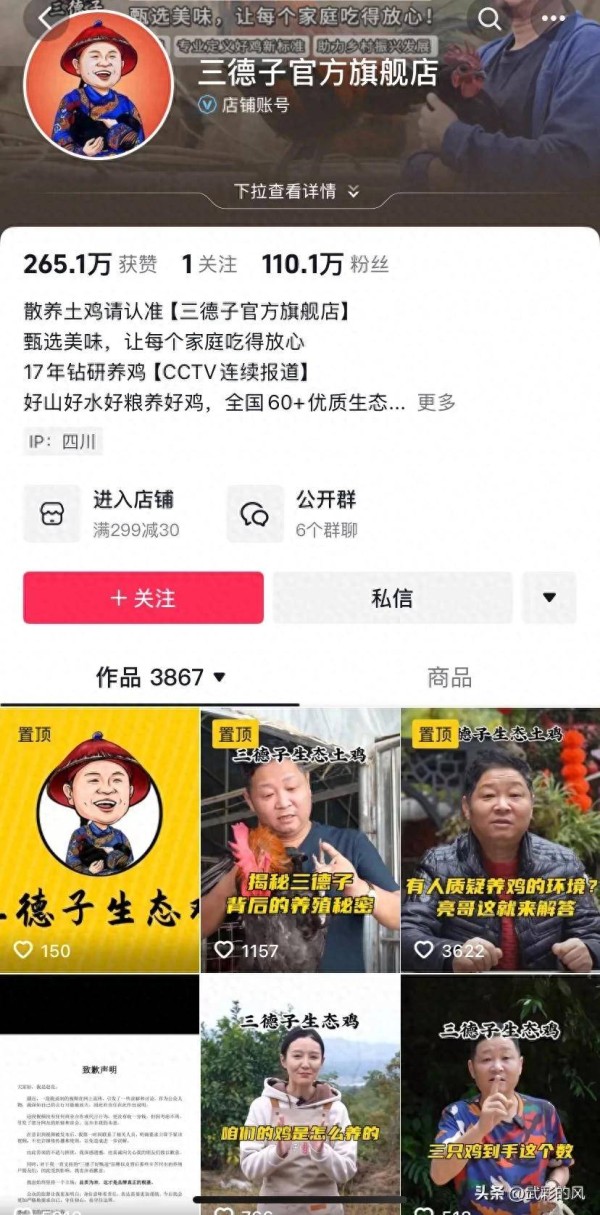Expand the bio with 更多

point(436,402)
